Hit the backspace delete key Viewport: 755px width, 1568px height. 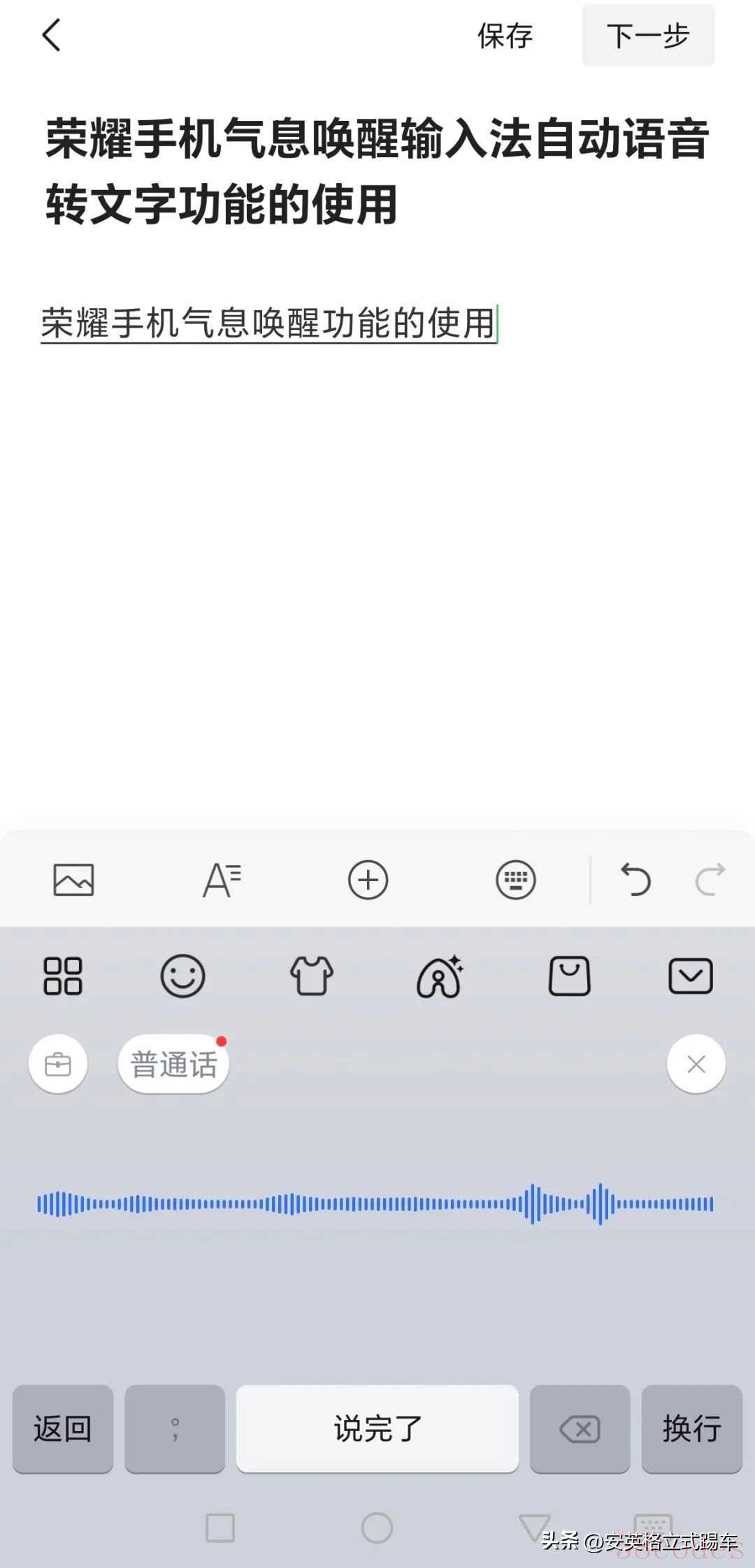(x=580, y=1428)
